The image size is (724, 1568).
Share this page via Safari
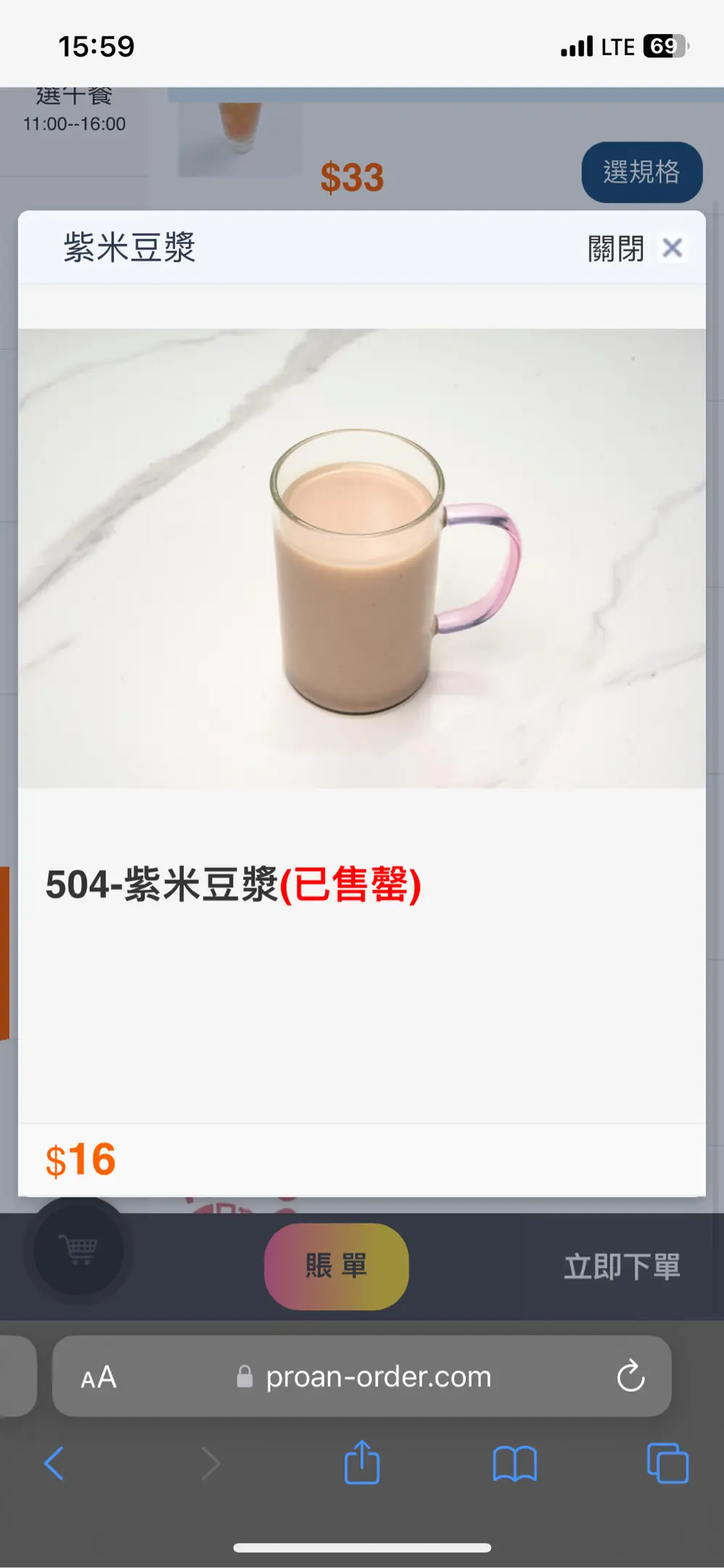coord(362,1463)
